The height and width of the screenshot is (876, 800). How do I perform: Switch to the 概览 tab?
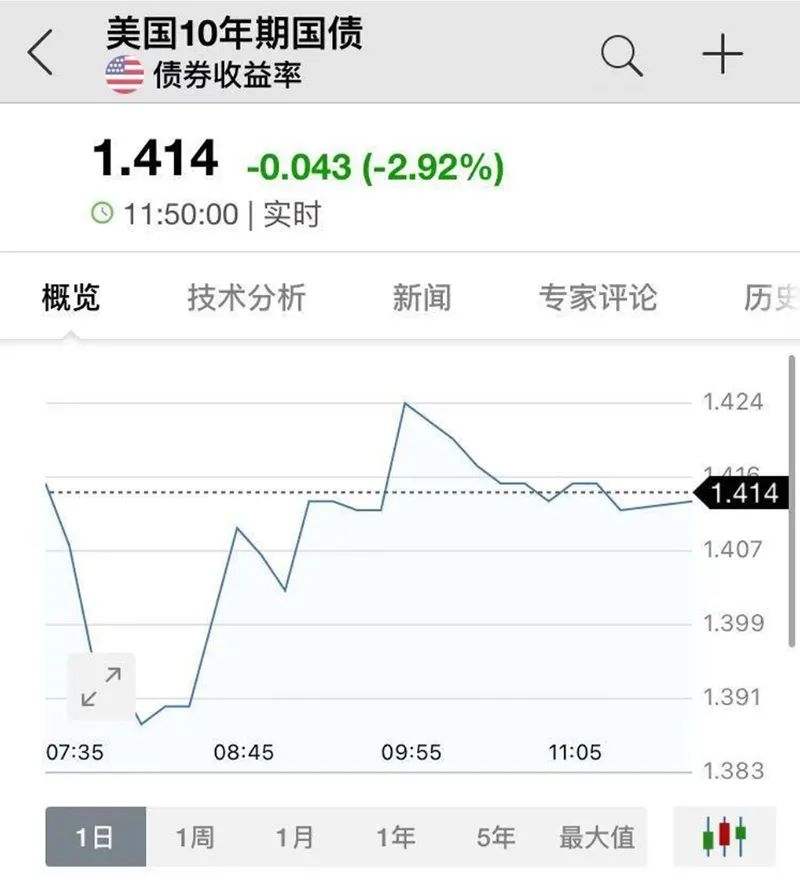click(71, 297)
